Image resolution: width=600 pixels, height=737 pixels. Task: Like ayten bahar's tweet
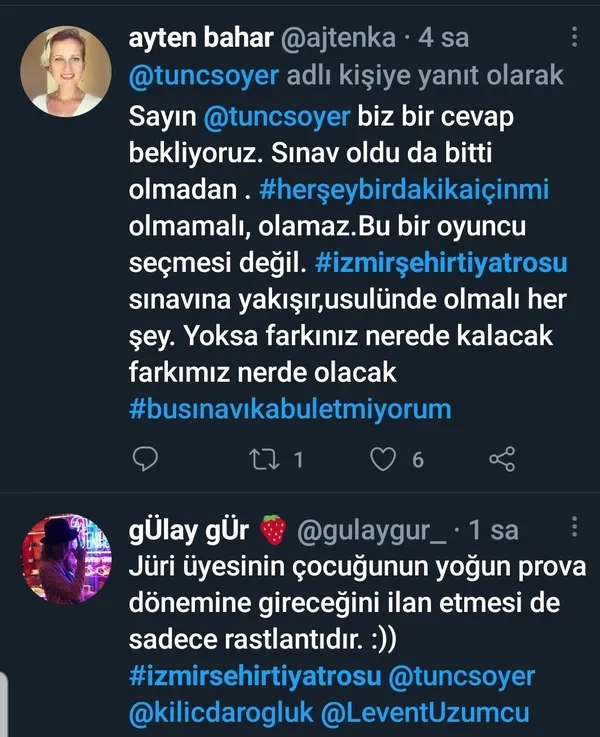pos(383,459)
